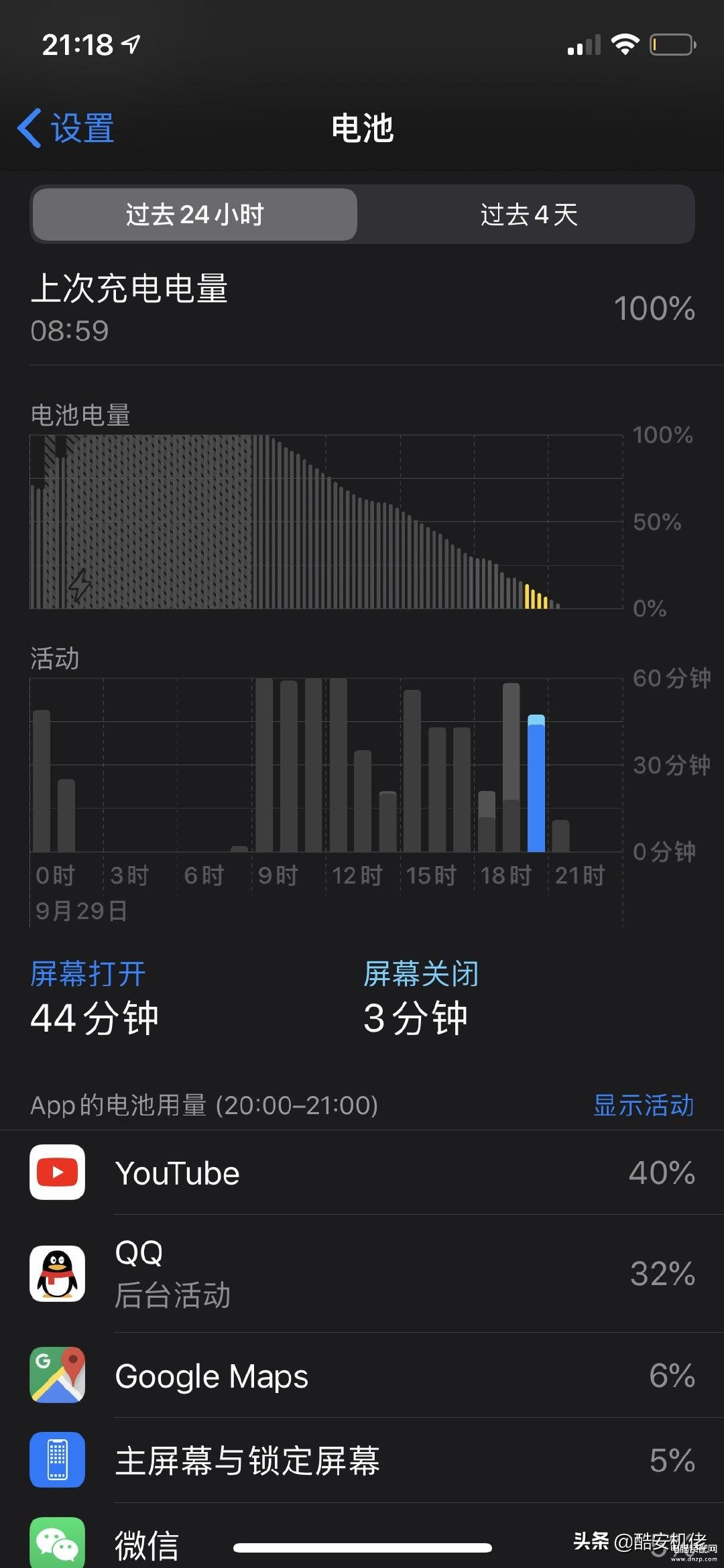Open 微信 battery usage row

[x=362, y=1536]
